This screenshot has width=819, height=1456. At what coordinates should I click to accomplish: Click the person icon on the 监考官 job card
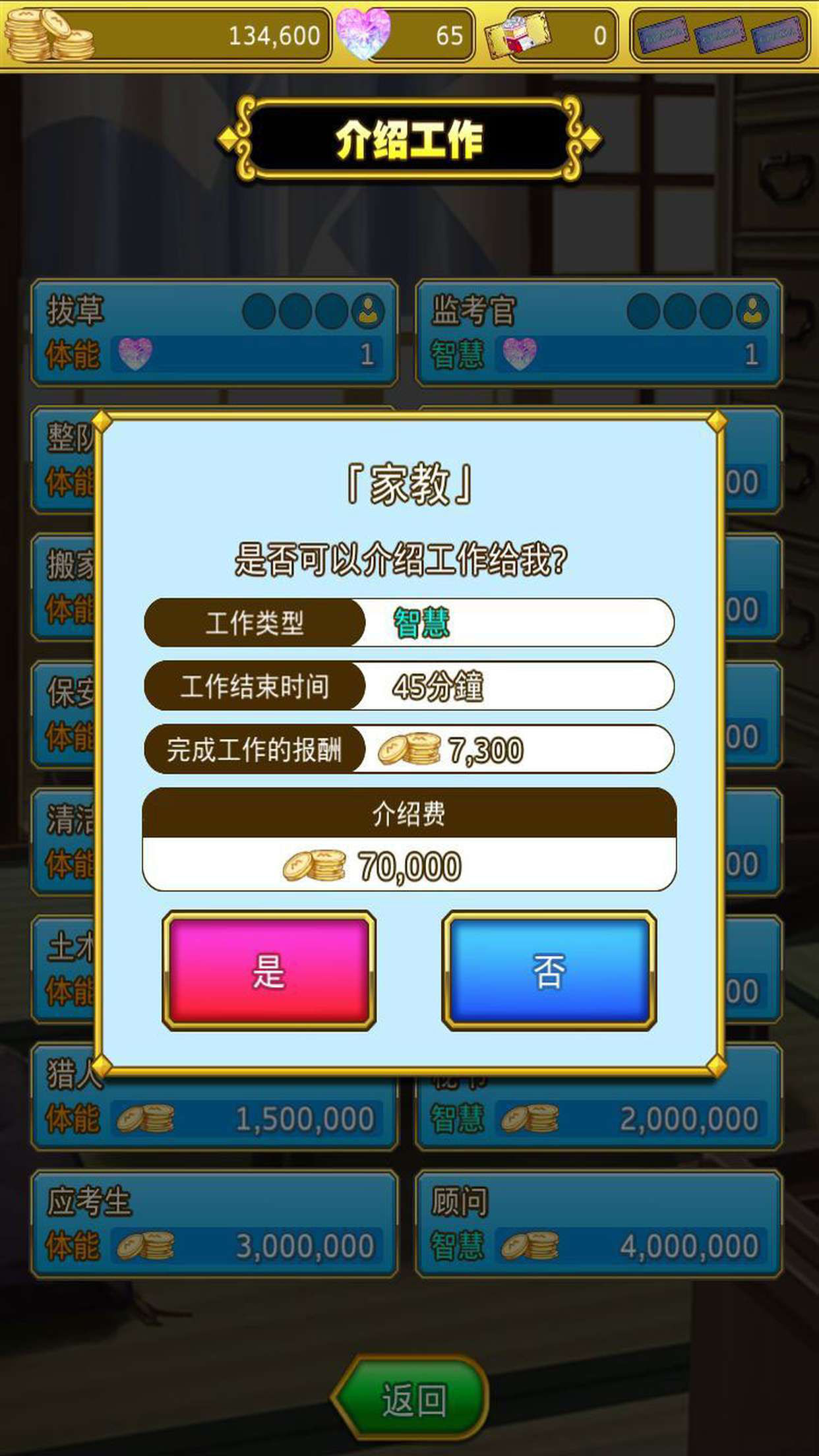pos(752,310)
